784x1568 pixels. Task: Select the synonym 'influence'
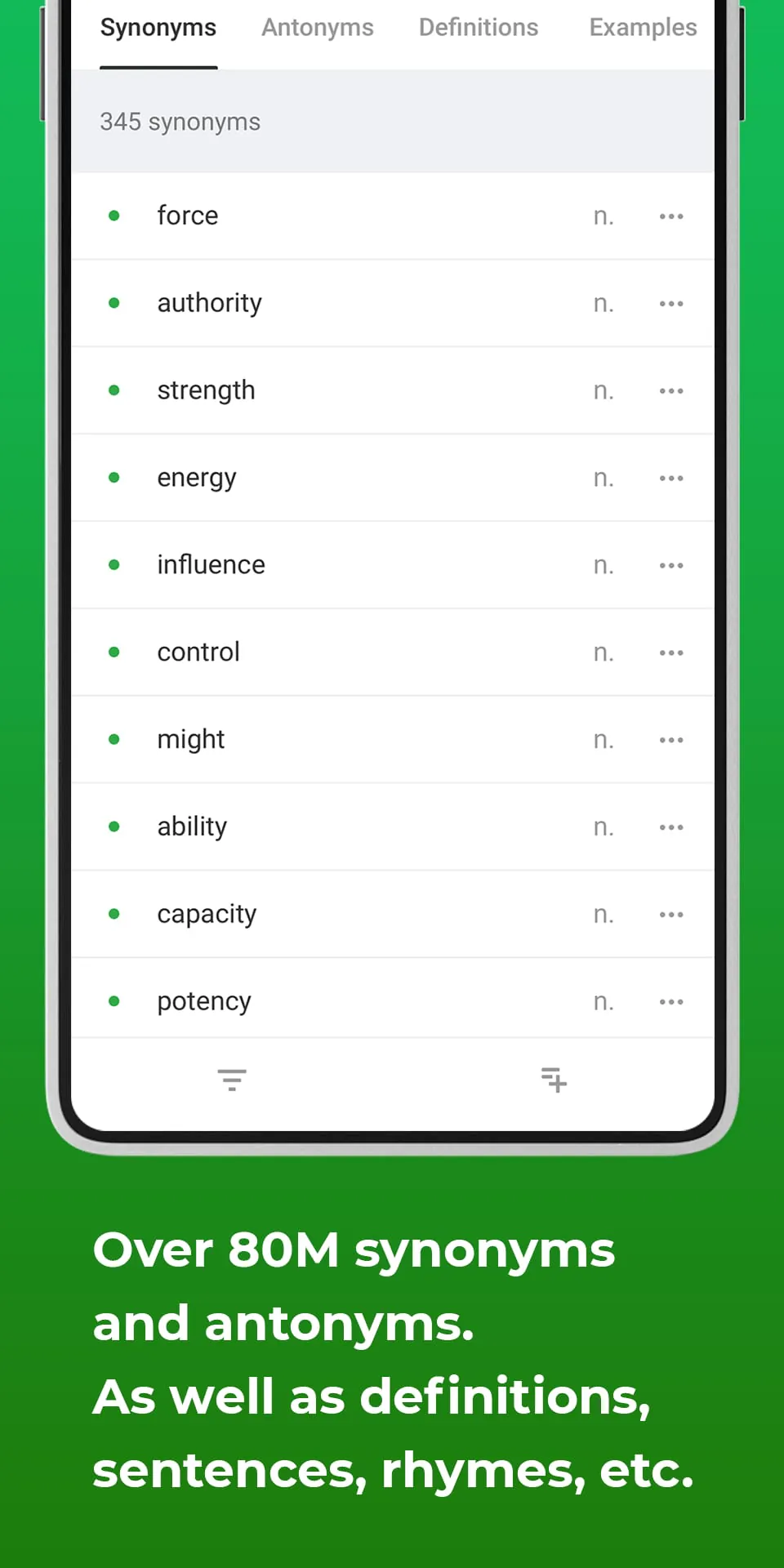point(211,564)
